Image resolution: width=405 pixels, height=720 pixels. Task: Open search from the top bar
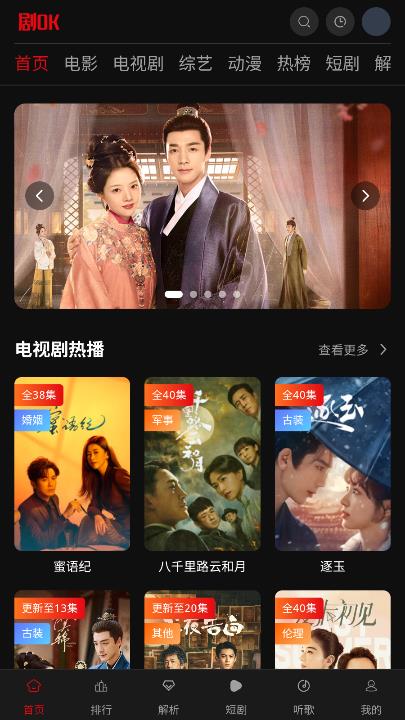304,22
